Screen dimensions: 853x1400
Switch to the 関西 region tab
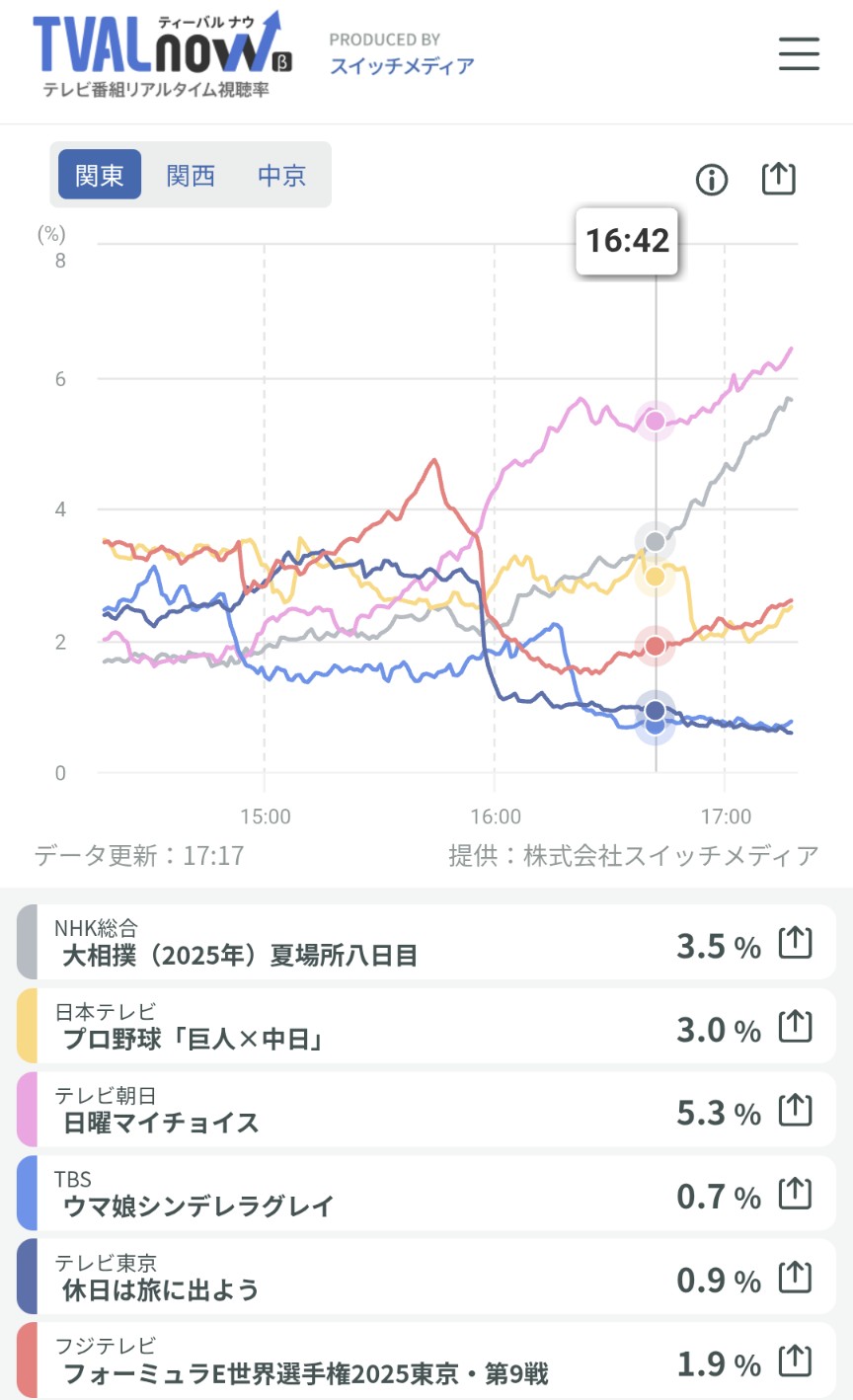[191, 176]
